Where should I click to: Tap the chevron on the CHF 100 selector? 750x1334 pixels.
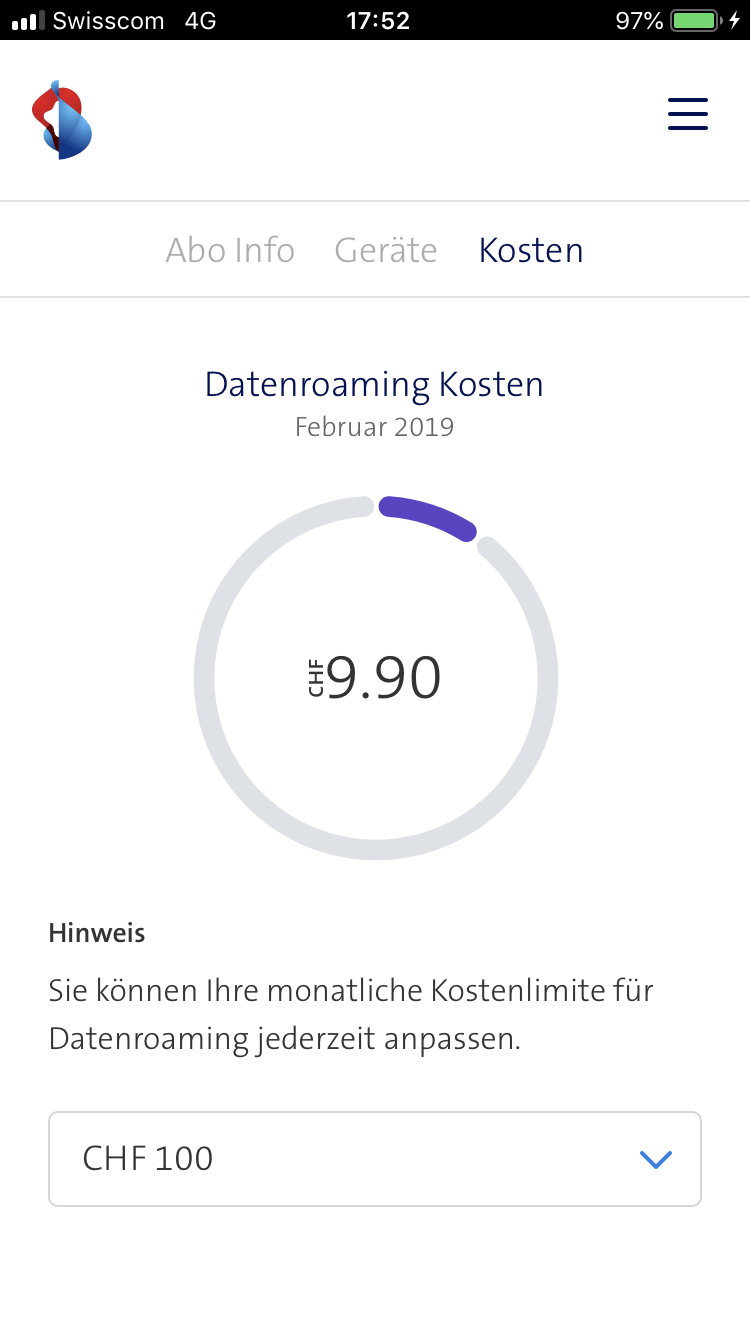[656, 1159]
